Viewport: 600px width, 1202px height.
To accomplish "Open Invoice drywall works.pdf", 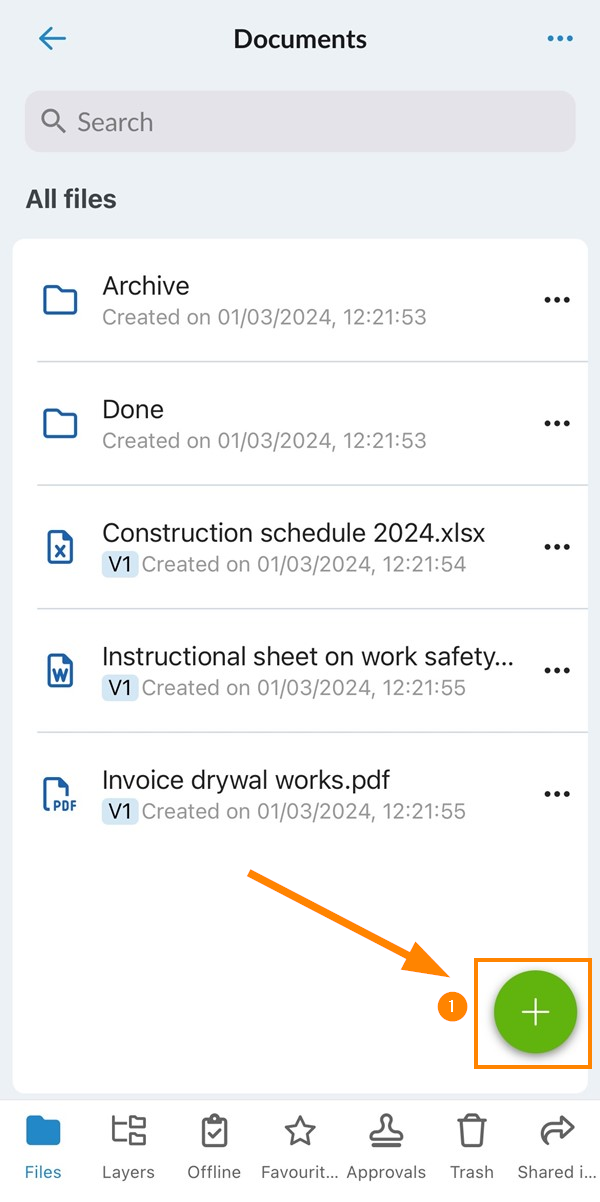I will [x=300, y=794].
